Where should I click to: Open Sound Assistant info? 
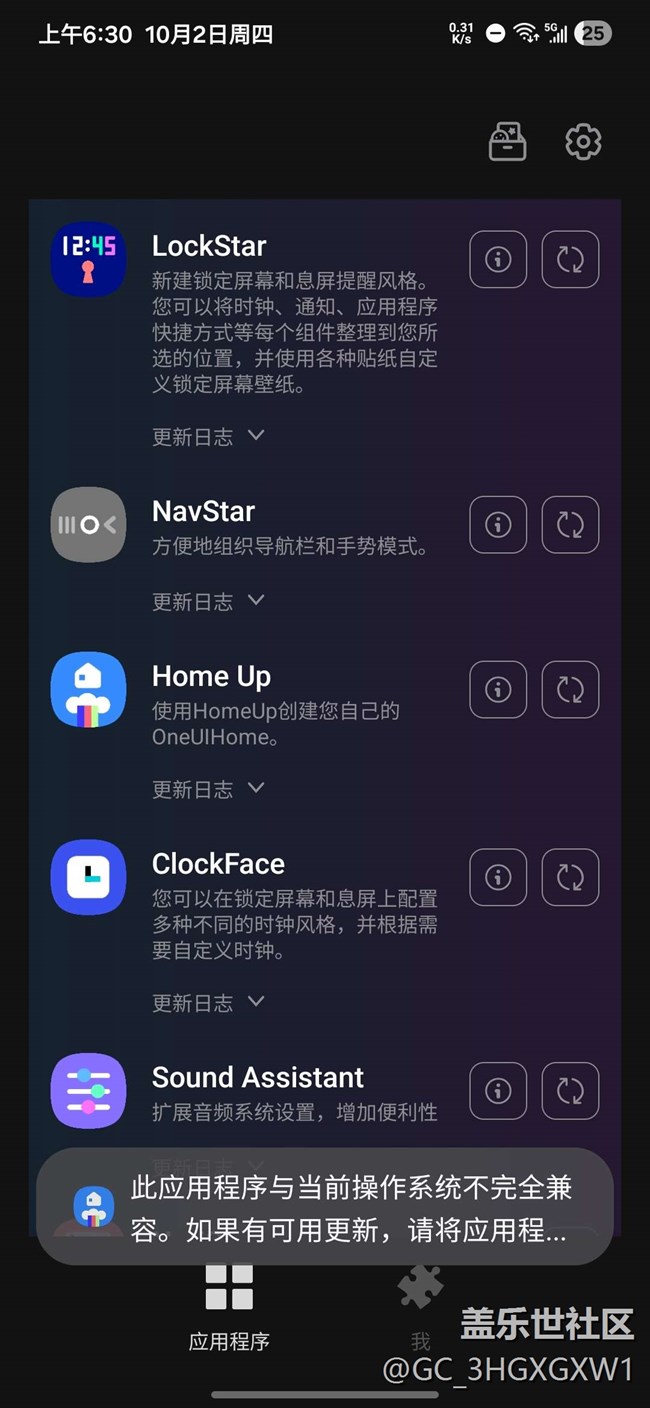(x=498, y=1090)
